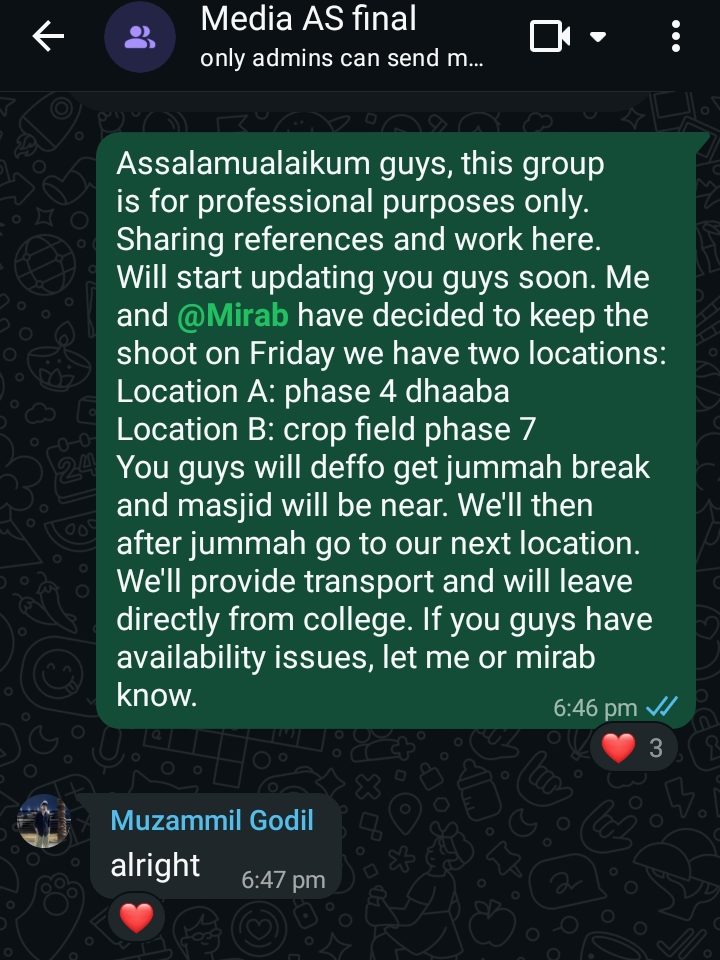Open Muzammil Godil's profile picture
Image resolution: width=720 pixels, height=960 pixels.
coord(45,822)
